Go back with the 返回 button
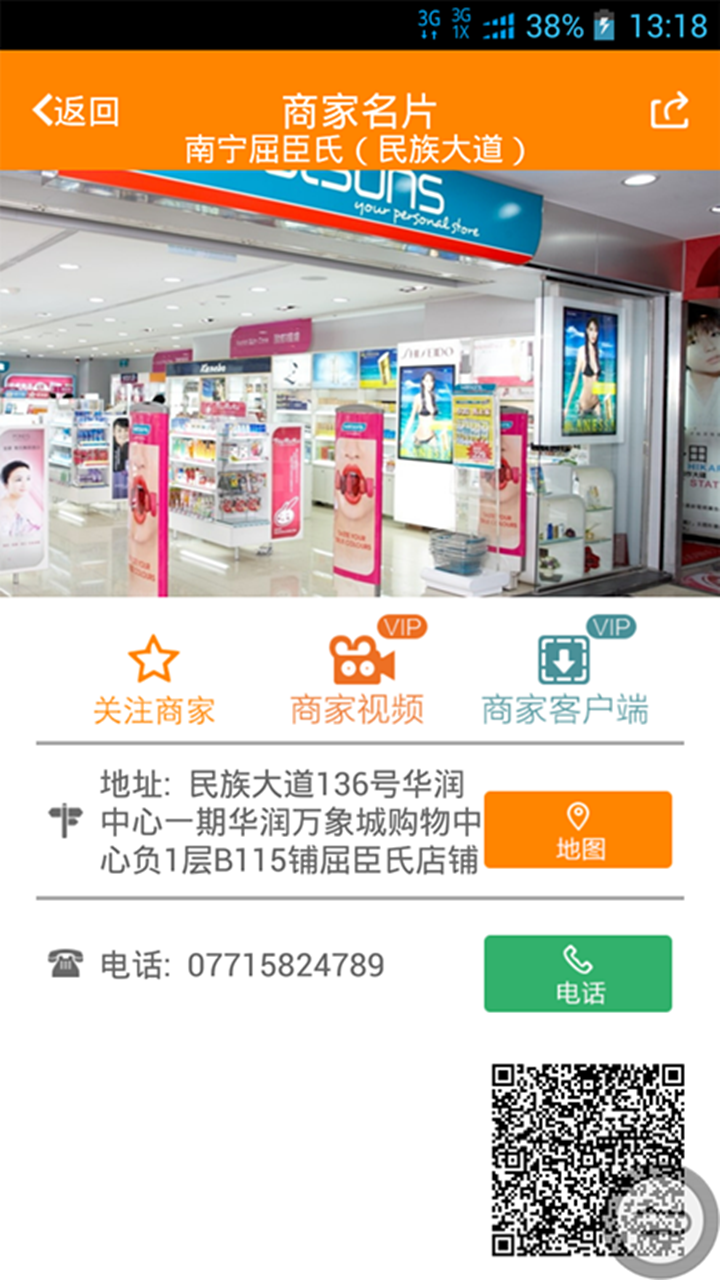720x1280 pixels. (x=76, y=111)
